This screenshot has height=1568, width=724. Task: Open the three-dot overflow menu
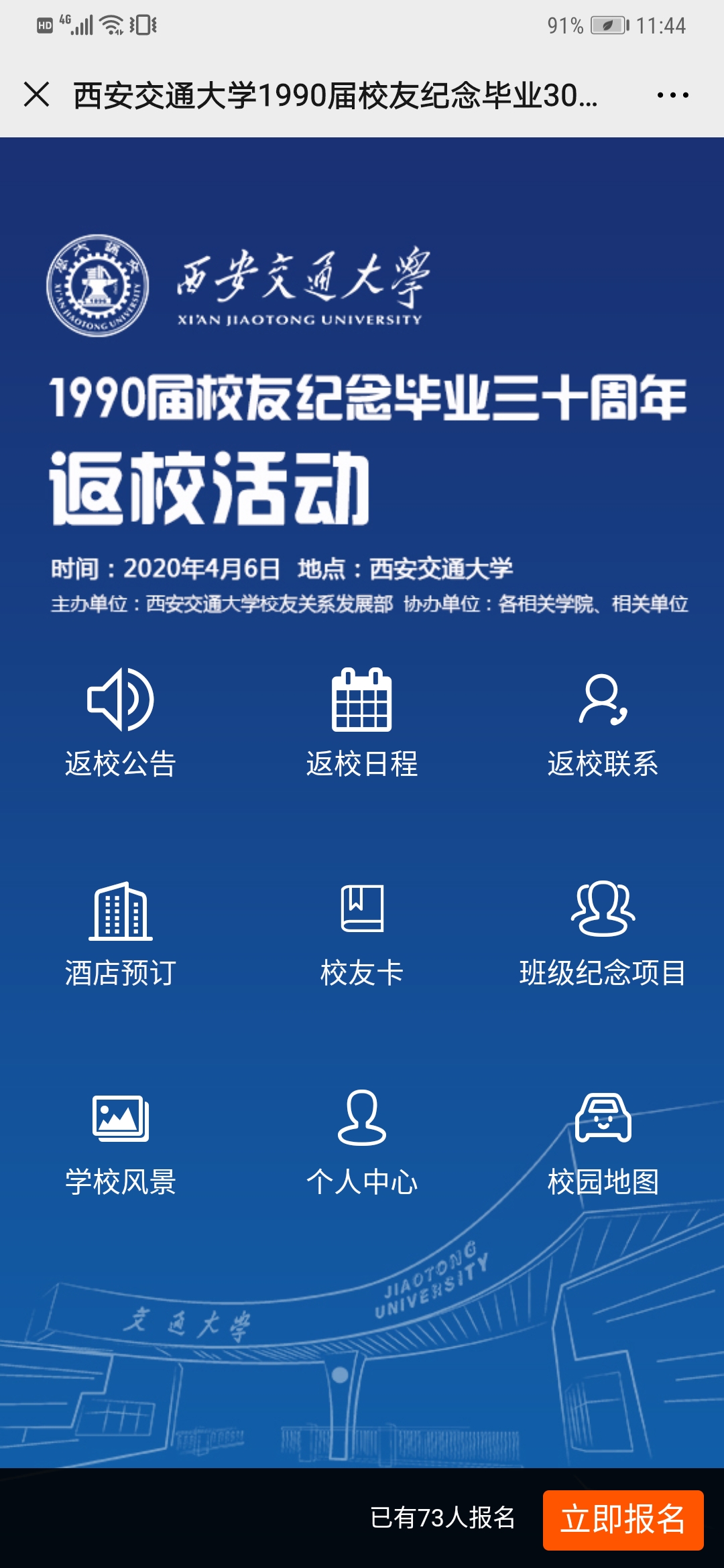(672, 95)
